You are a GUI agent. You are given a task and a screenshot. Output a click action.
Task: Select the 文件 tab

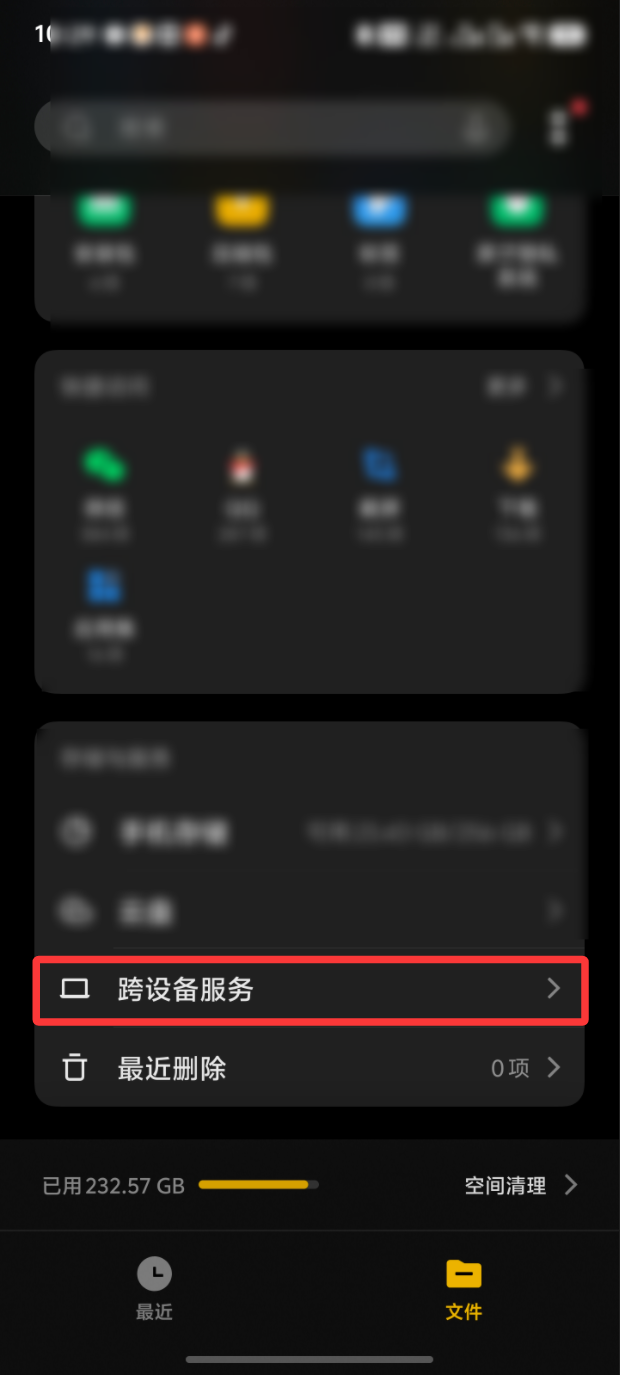(x=463, y=1288)
